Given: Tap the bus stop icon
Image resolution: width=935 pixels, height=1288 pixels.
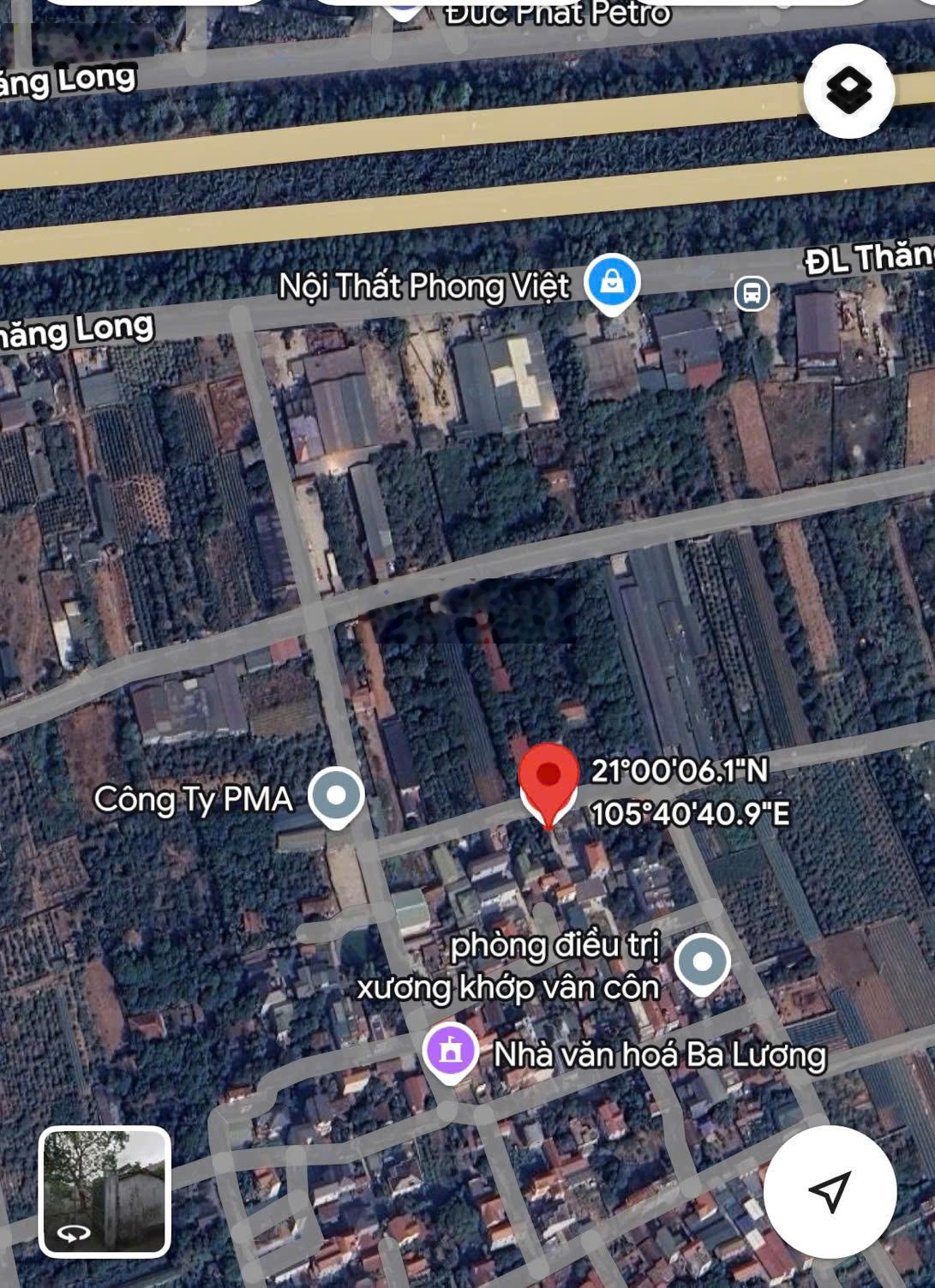Looking at the screenshot, I should tap(752, 293).
